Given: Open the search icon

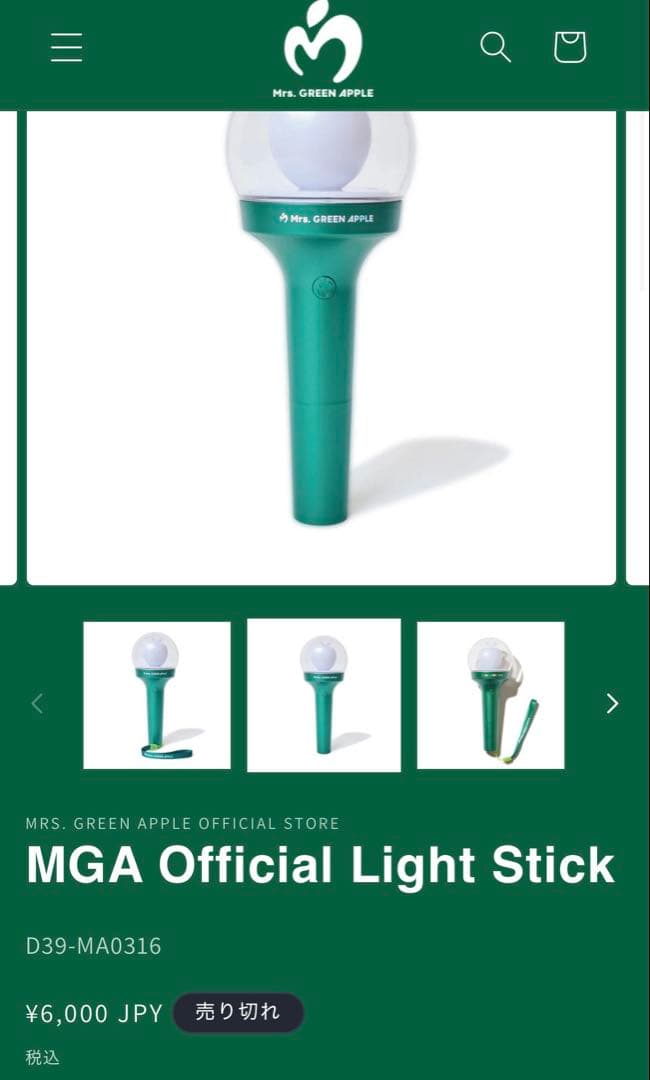Looking at the screenshot, I should pyautogui.click(x=495, y=47).
